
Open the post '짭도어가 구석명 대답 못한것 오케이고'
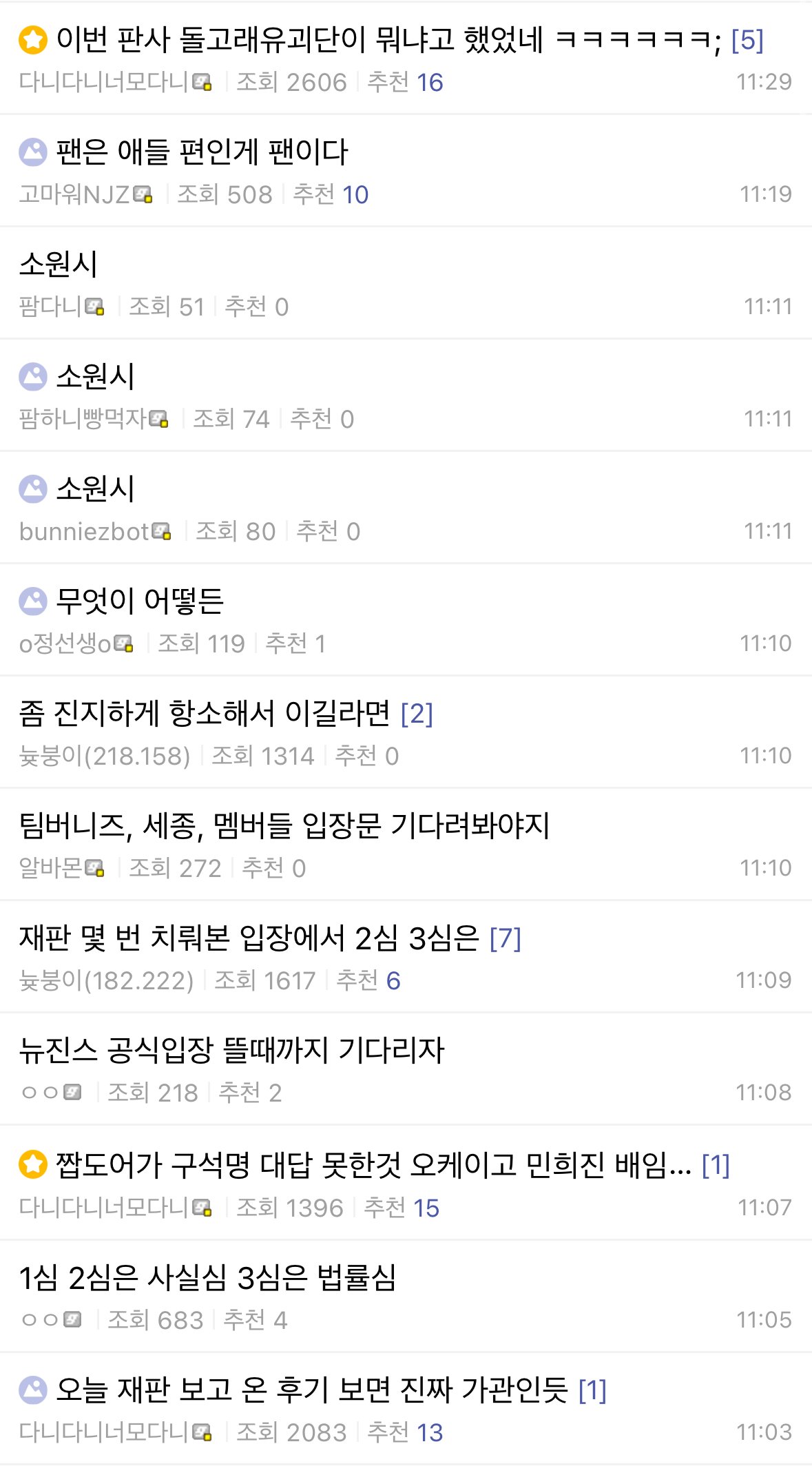[373, 1165]
